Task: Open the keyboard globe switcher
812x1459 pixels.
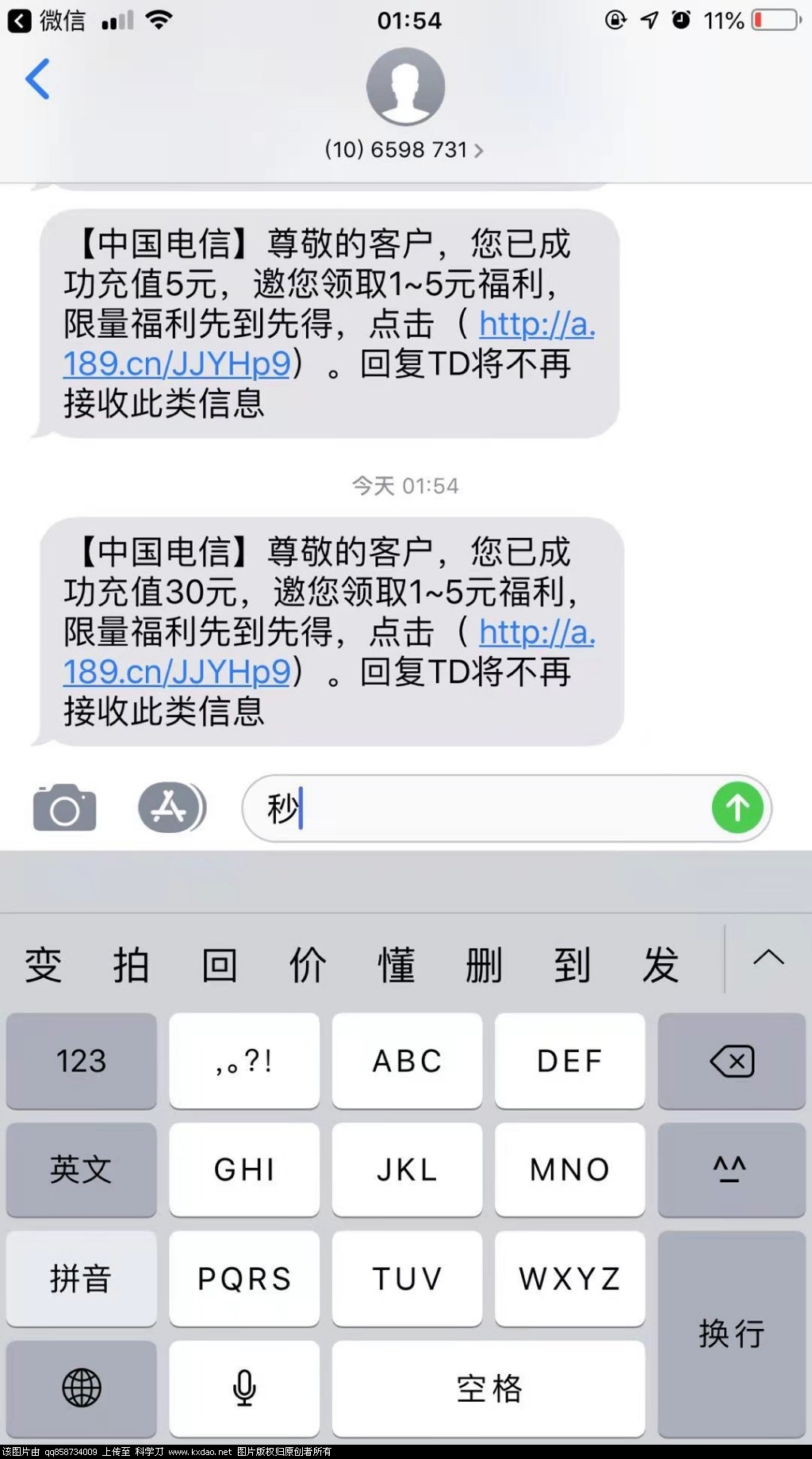Action: pos(81,1388)
